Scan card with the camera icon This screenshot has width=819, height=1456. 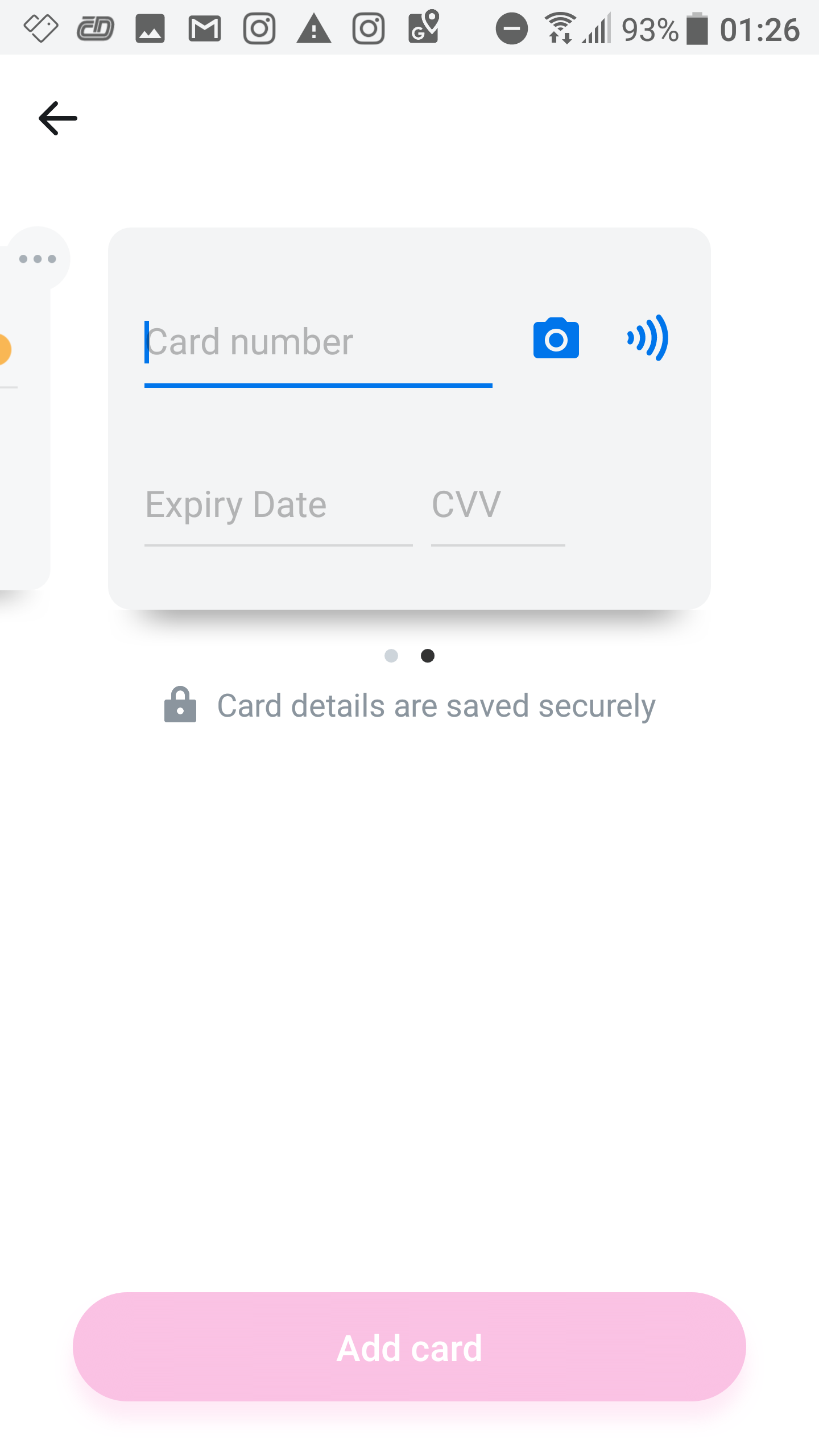coord(556,338)
